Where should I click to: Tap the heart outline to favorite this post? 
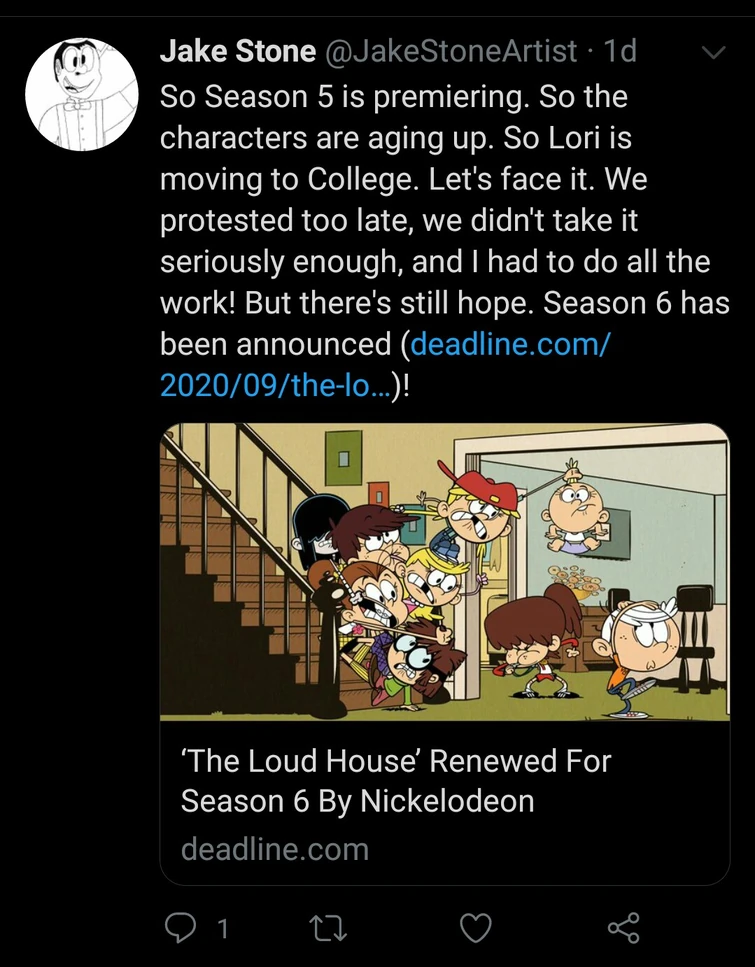477,928
